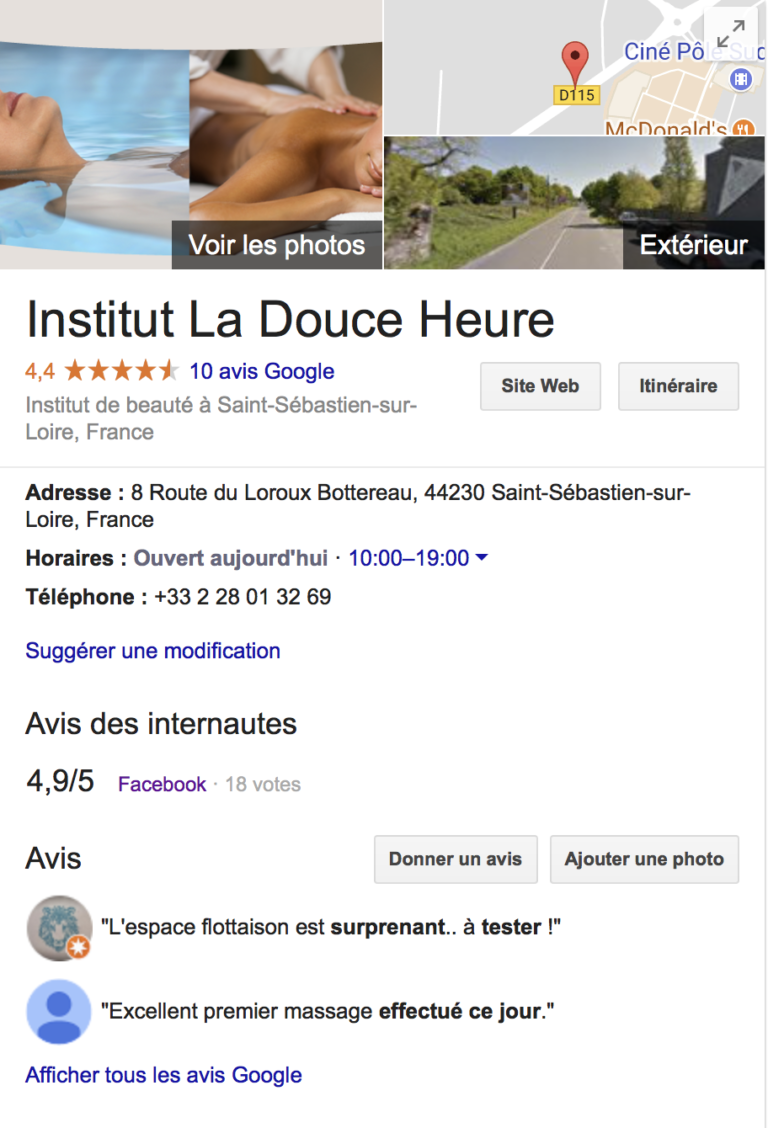Tap Donner un avis button
Screen dimensions: 768x1128
455,859
